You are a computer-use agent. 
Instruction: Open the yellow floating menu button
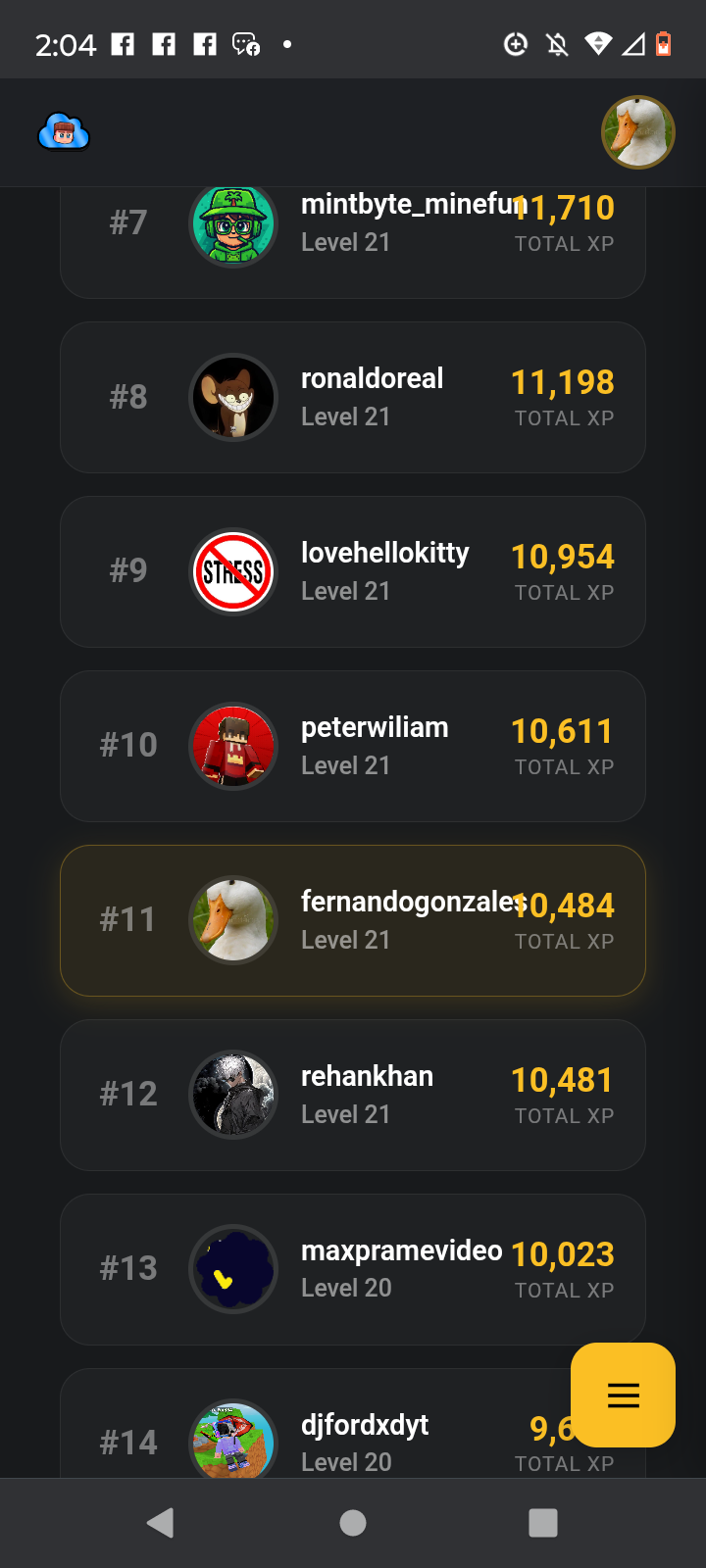coord(623,1395)
